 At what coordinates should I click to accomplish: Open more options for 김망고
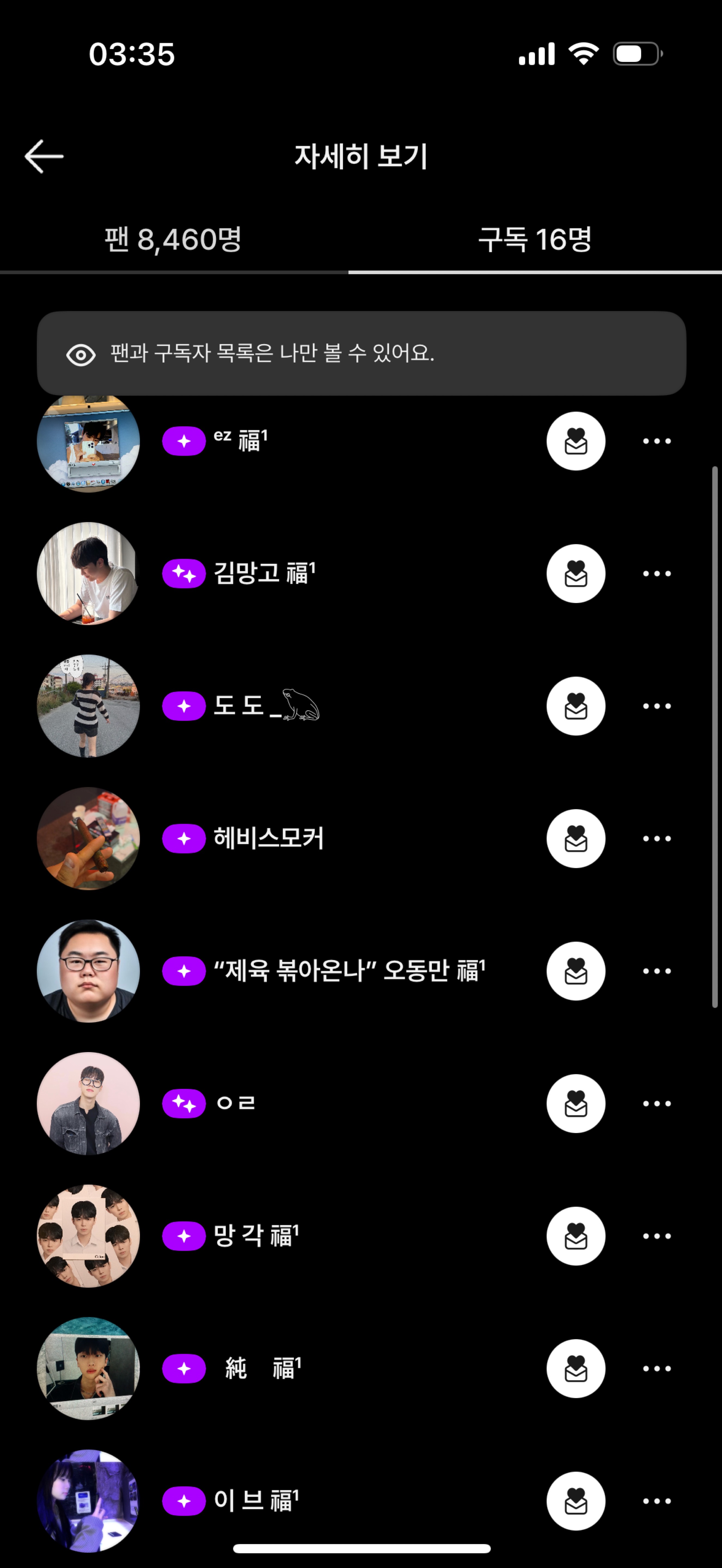656,573
